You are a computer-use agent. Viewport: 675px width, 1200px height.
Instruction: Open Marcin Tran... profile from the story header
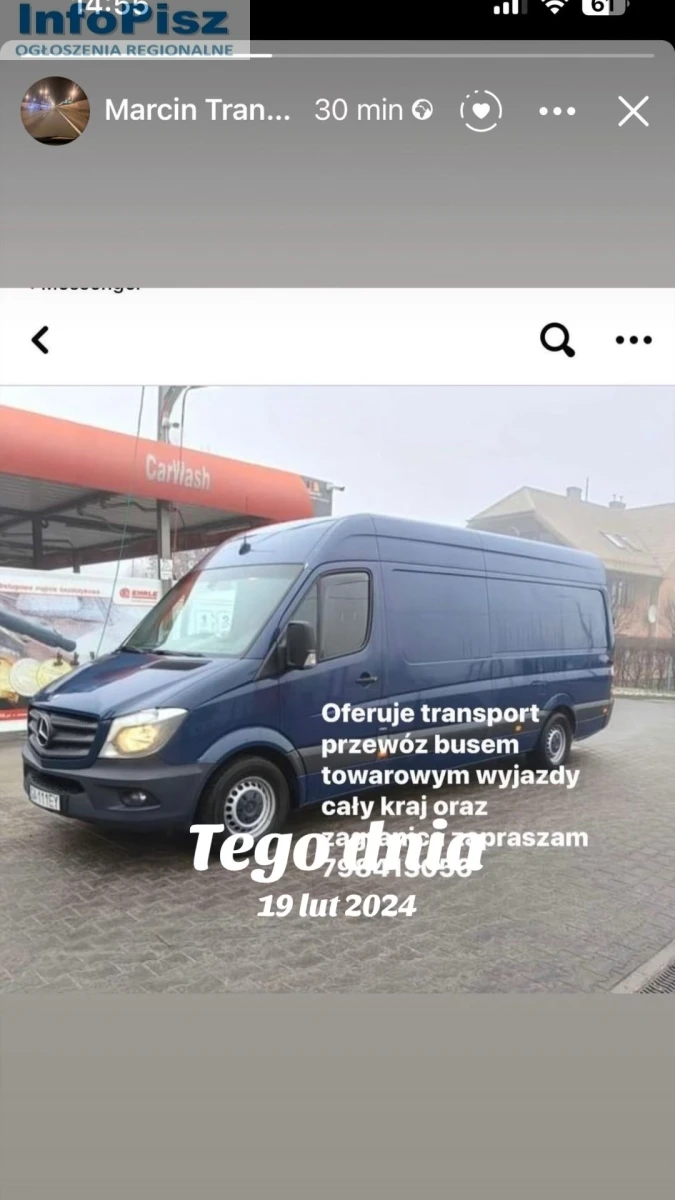click(197, 110)
